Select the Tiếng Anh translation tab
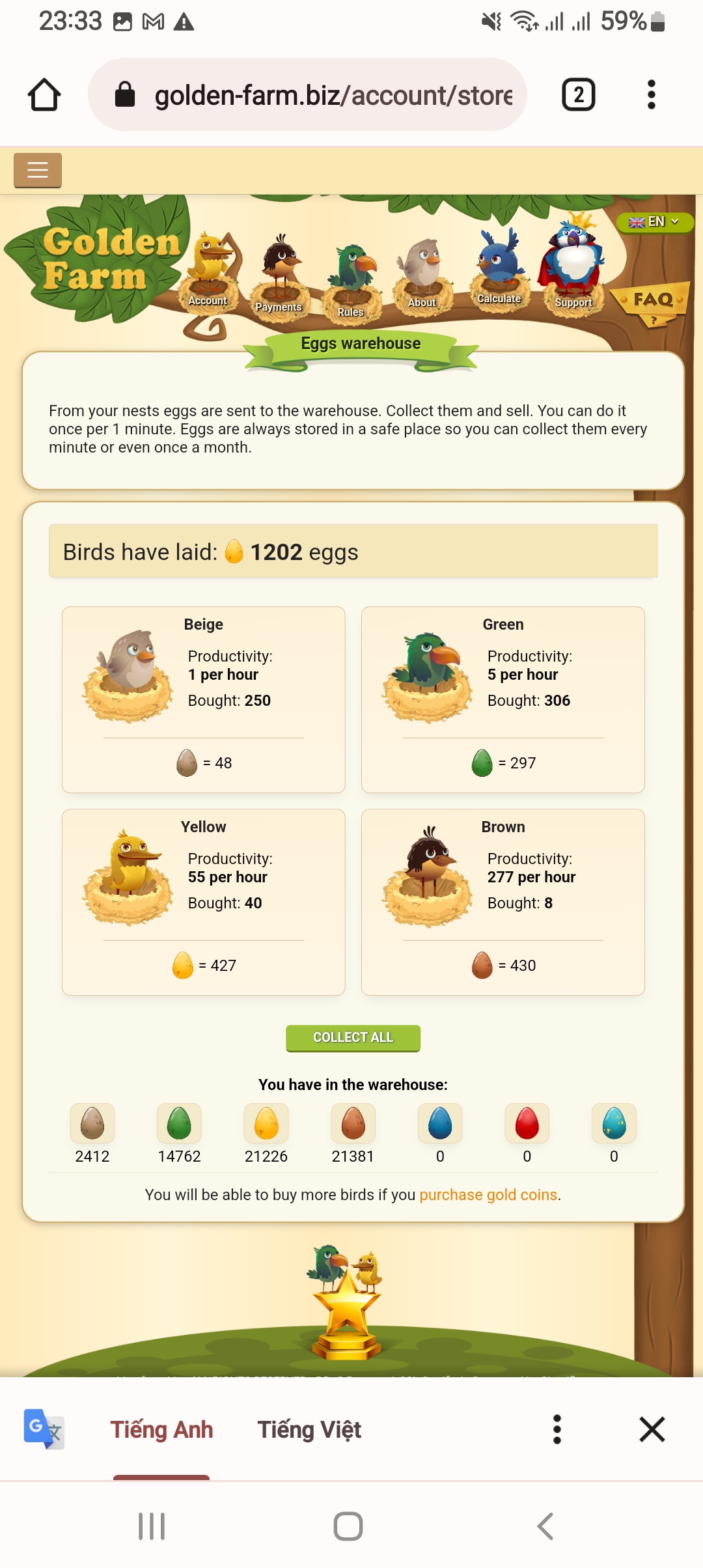 click(x=161, y=1430)
